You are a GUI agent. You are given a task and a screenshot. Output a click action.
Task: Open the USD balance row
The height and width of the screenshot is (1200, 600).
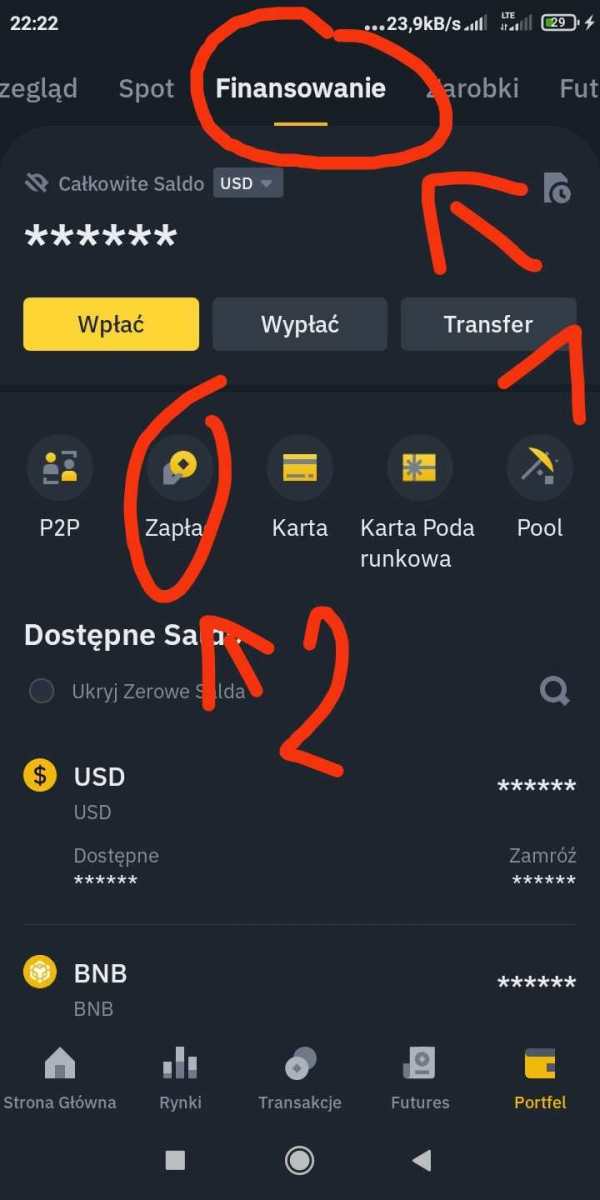tap(300, 790)
